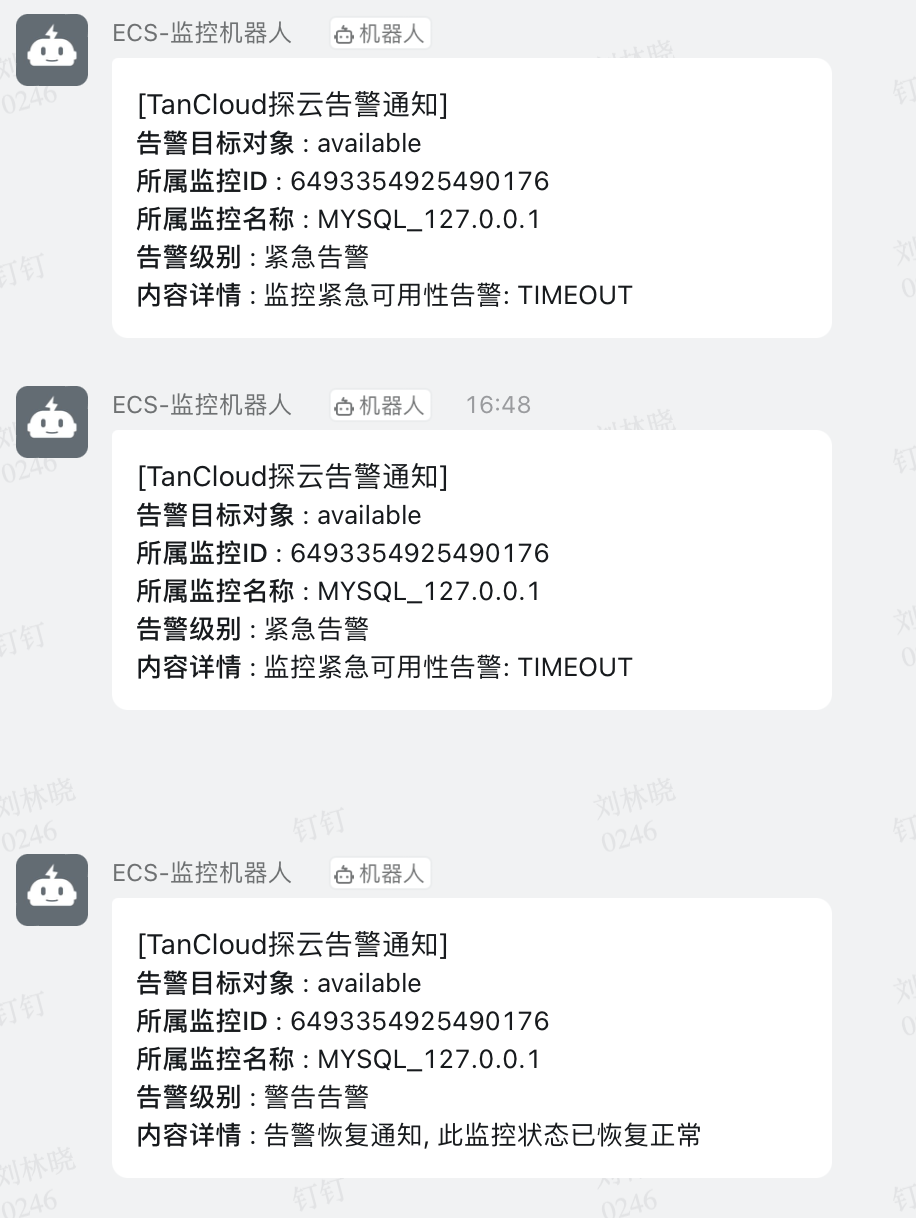Click the first ECS-监控机器人 avatar icon
916x1218 pixels.
(51, 49)
